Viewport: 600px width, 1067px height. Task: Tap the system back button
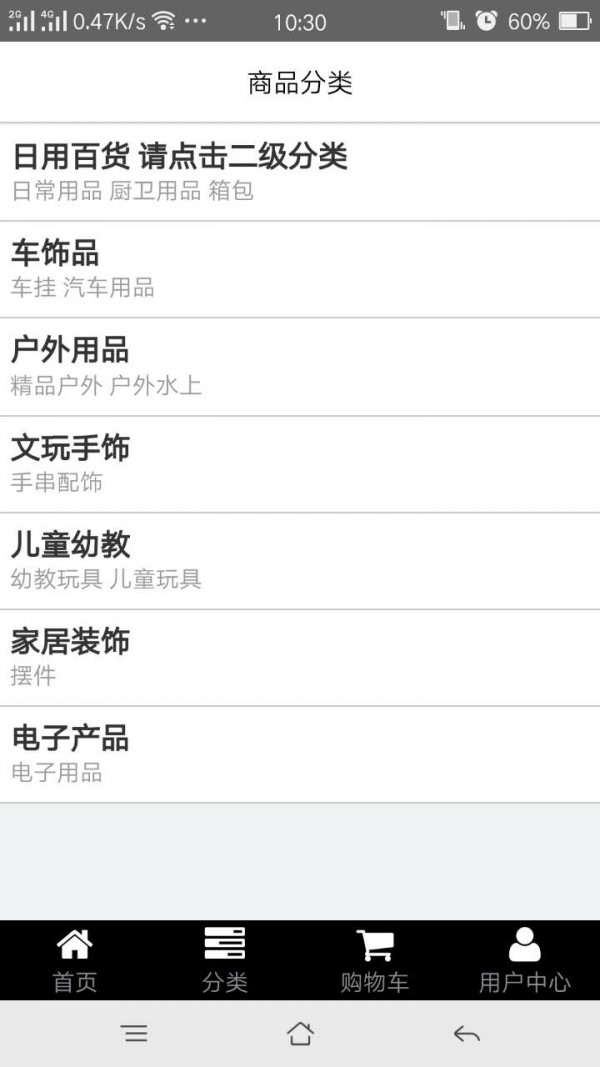pyautogui.click(x=466, y=1034)
